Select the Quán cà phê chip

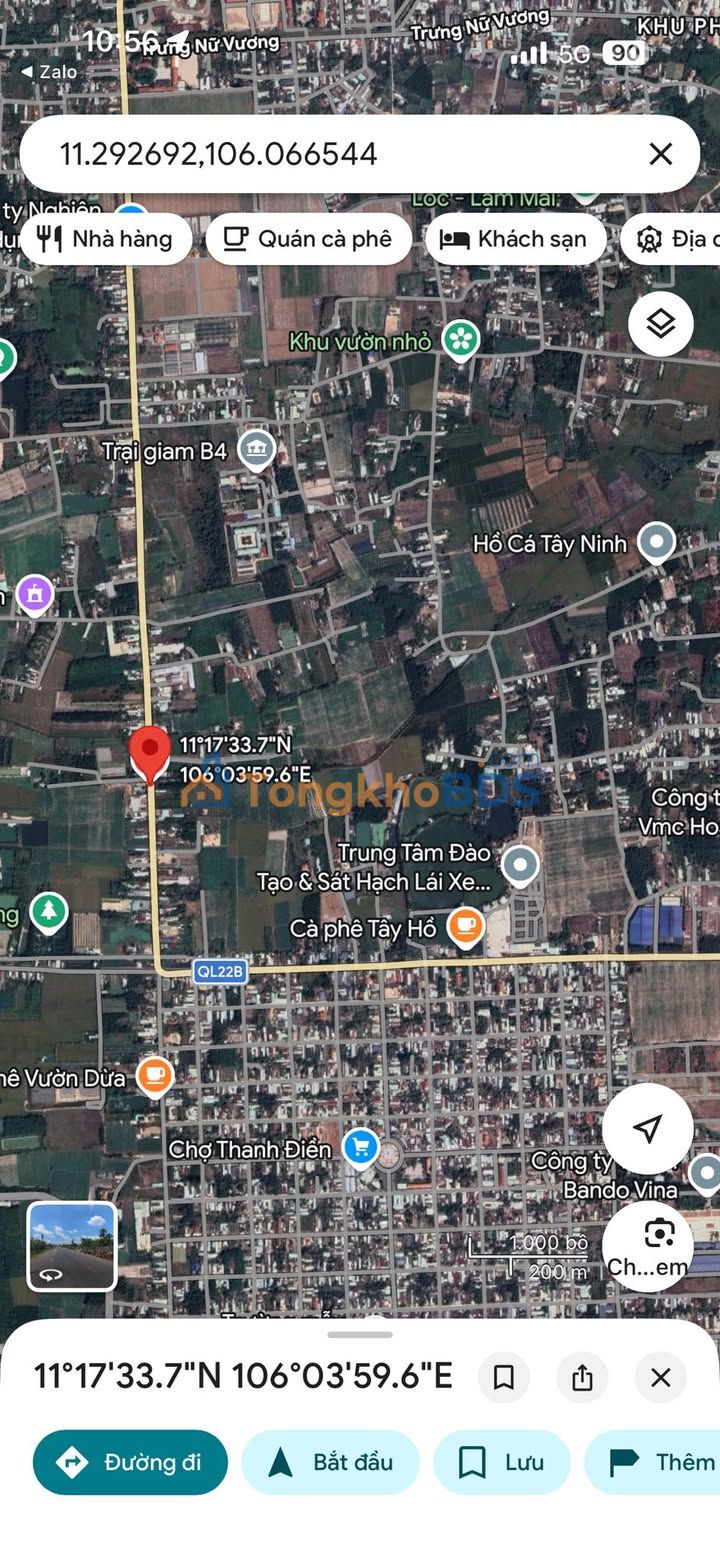pyautogui.click(x=309, y=239)
